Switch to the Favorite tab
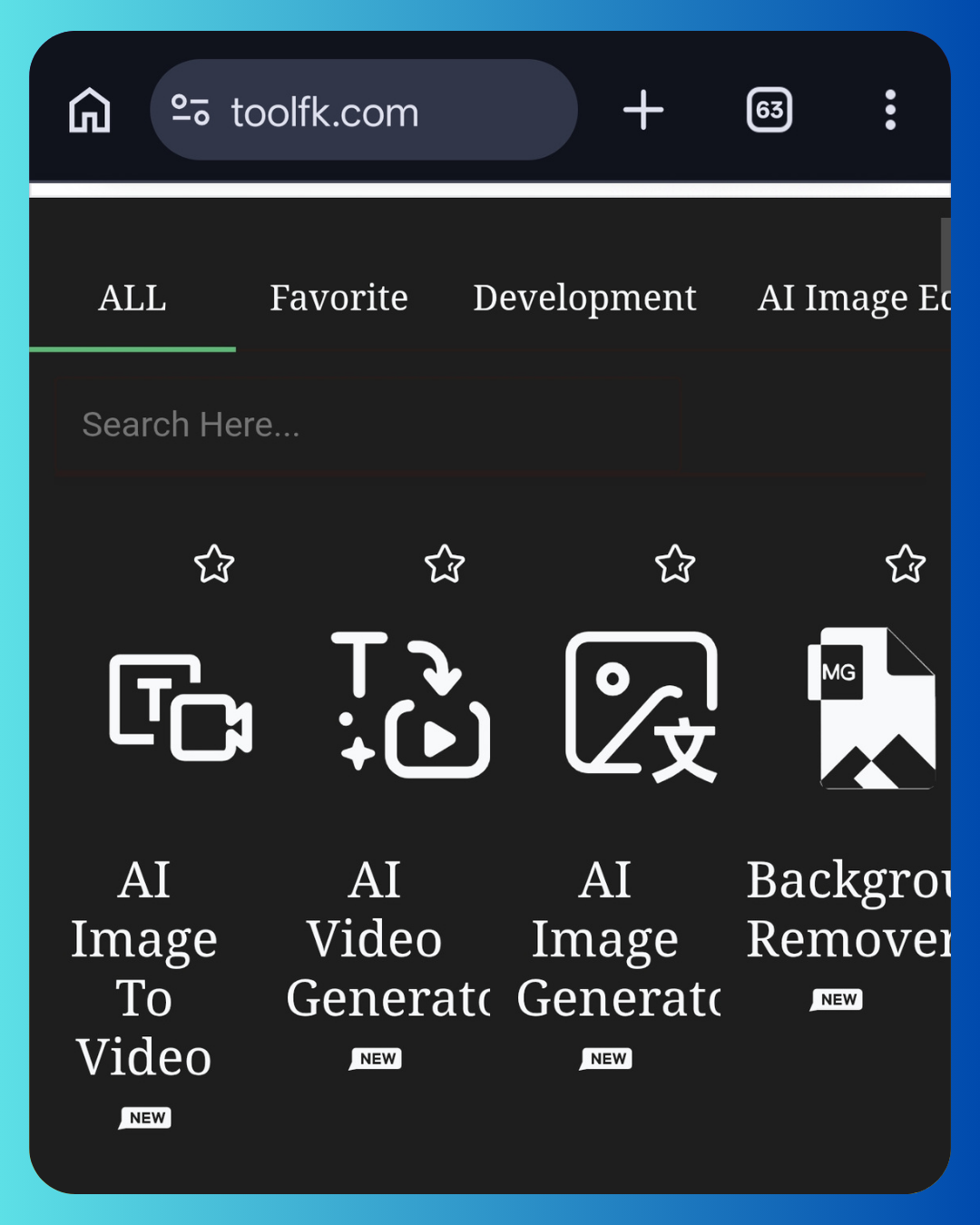 [x=338, y=299]
